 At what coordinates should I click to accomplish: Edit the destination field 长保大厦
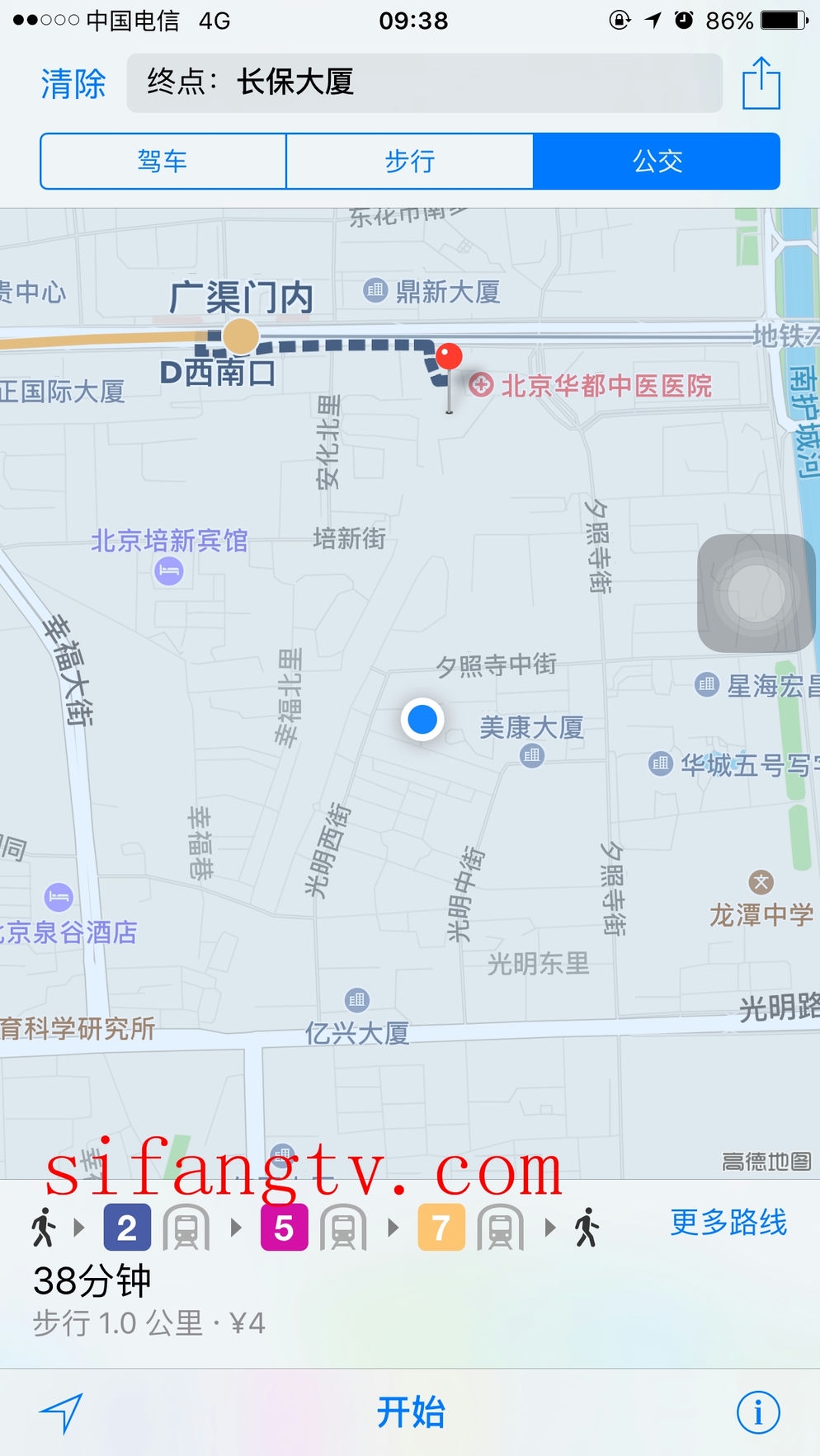[x=424, y=82]
